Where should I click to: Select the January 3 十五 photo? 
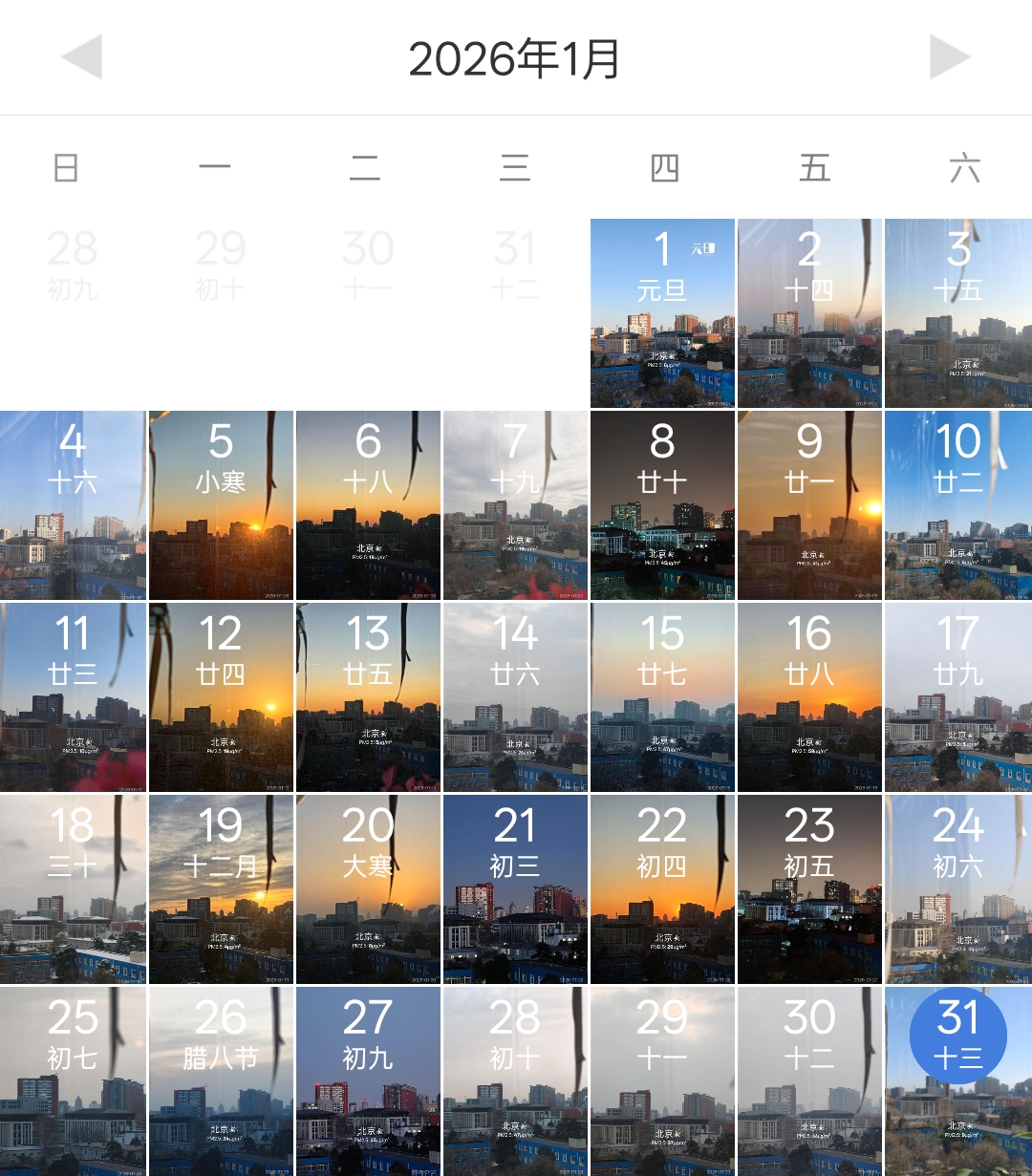(x=958, y=313)
